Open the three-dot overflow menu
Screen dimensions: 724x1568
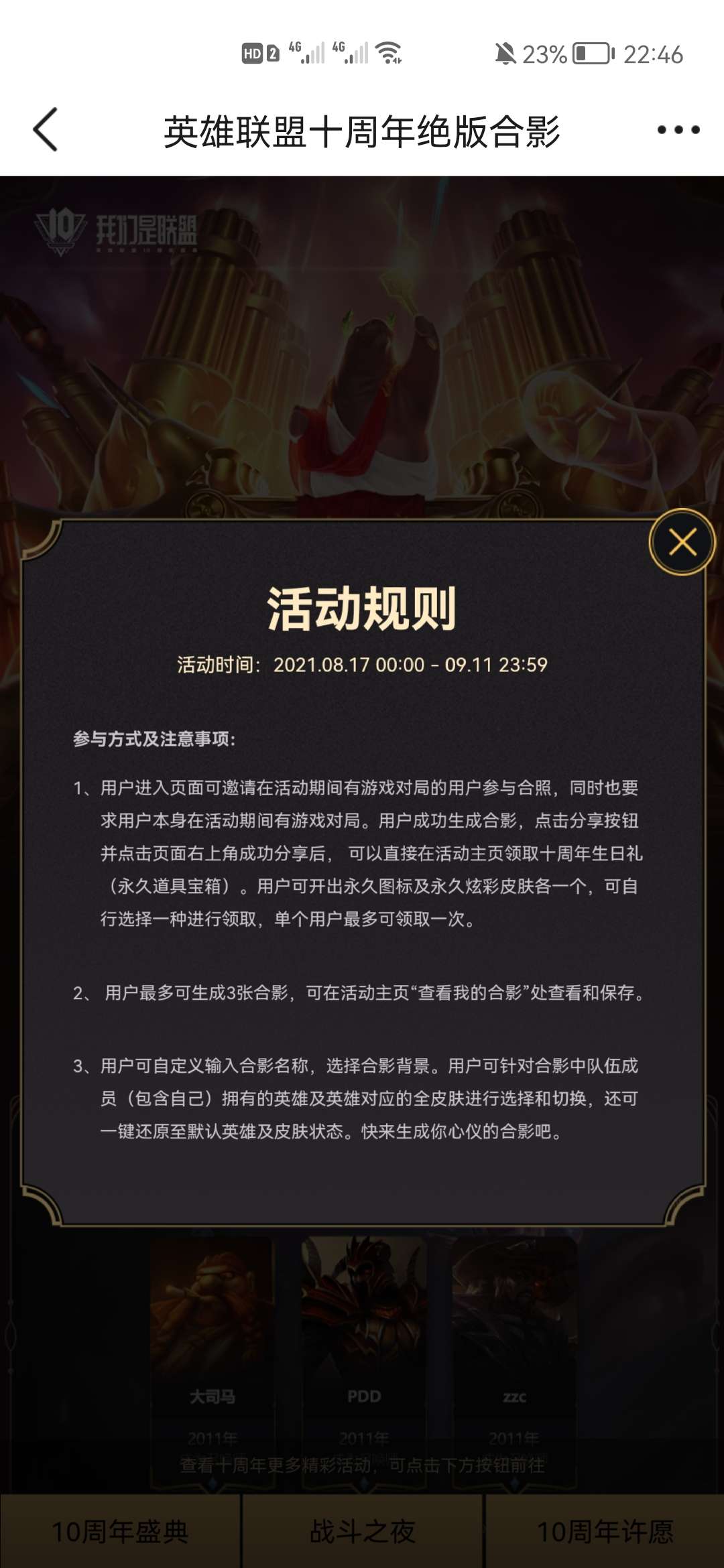[678, 130]
